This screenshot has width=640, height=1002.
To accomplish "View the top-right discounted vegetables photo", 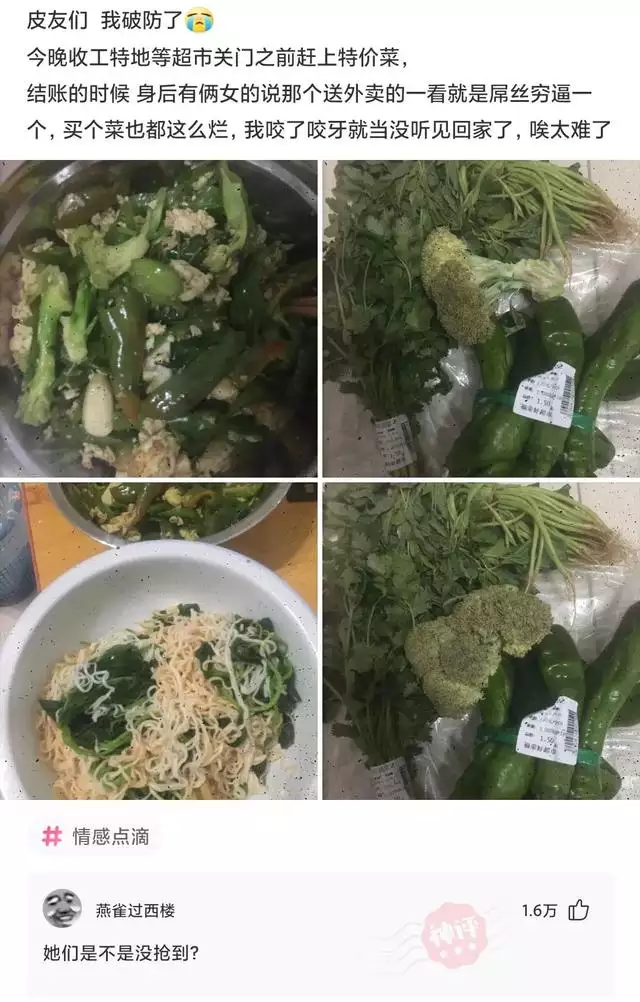I will [481, 318].
